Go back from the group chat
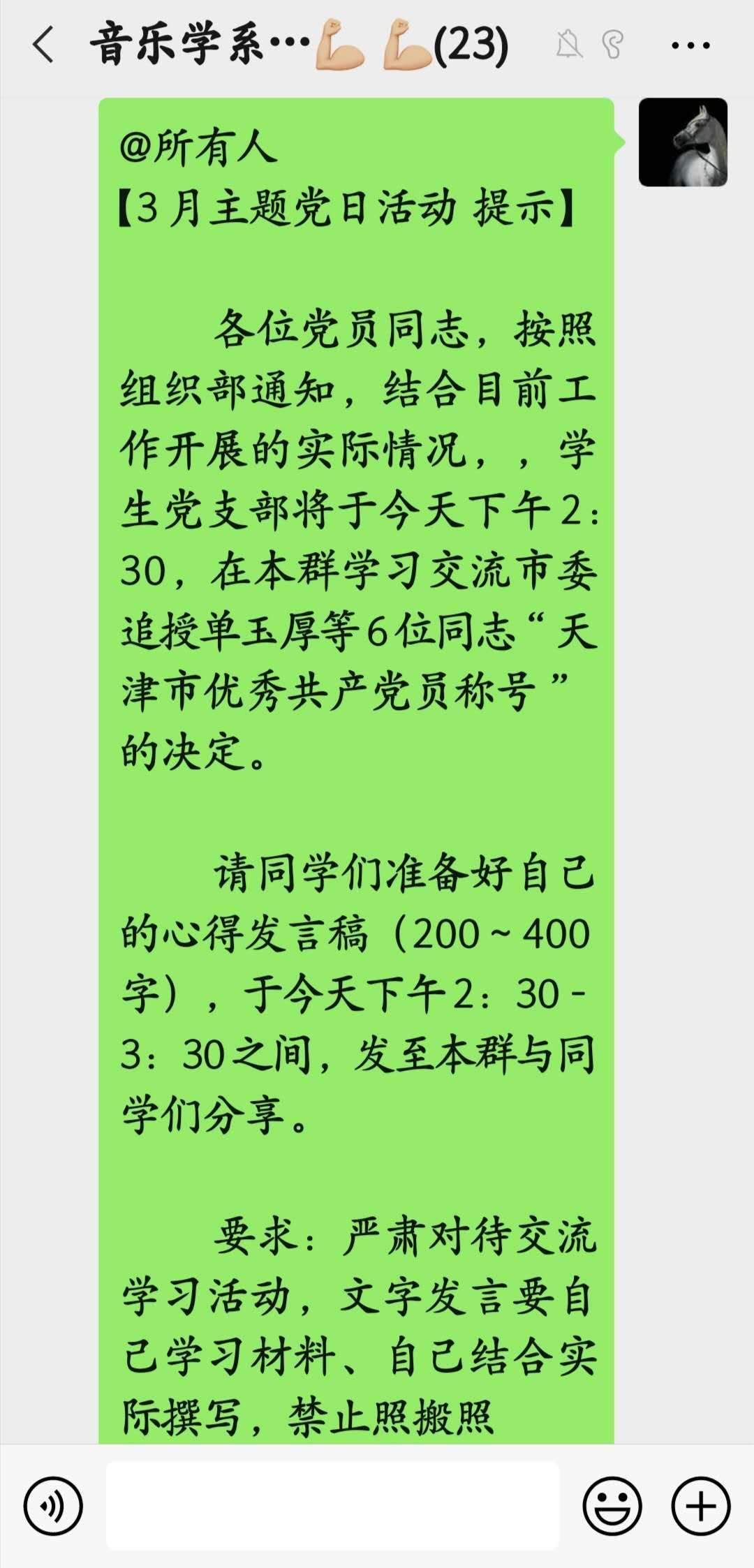Screen dimensions: 754x1568 [43, 45]
